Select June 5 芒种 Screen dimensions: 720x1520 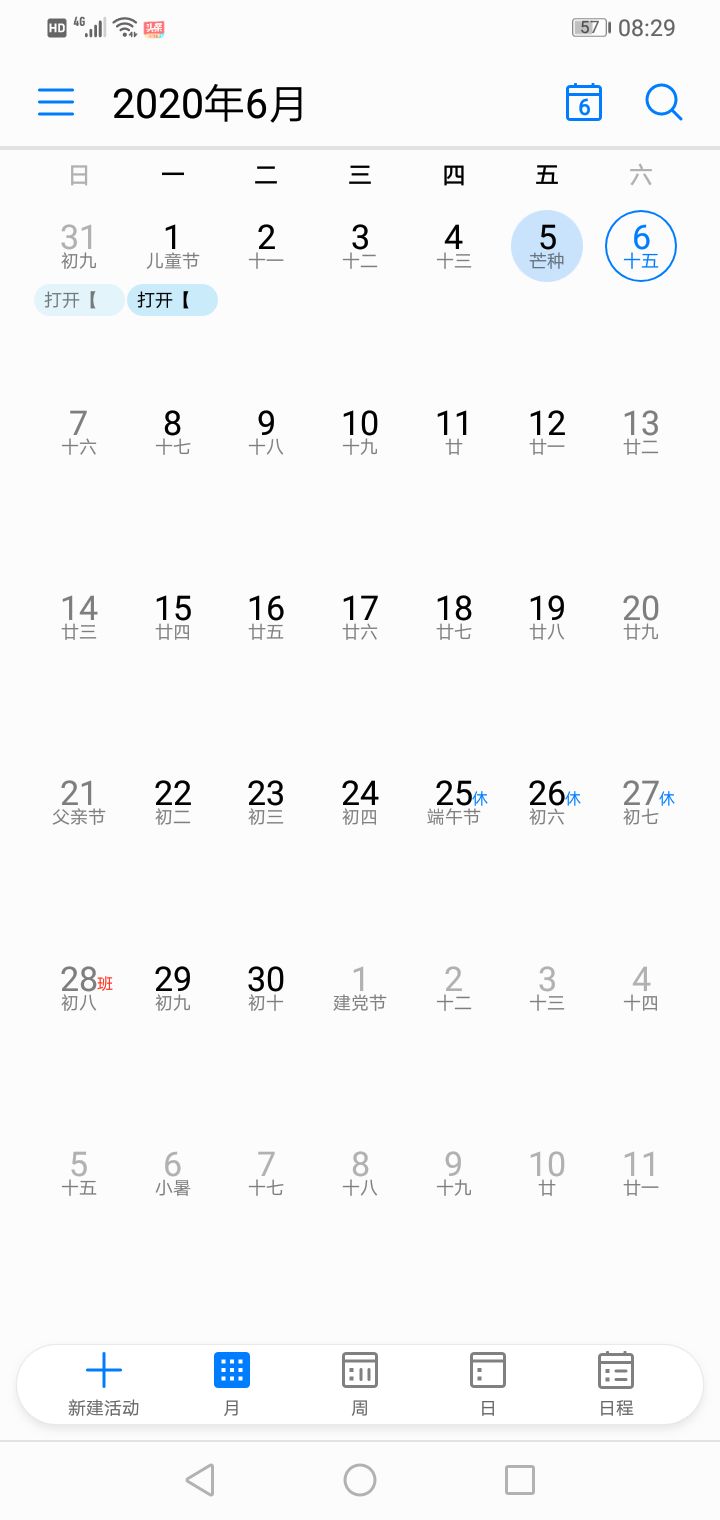pos(547,246)
